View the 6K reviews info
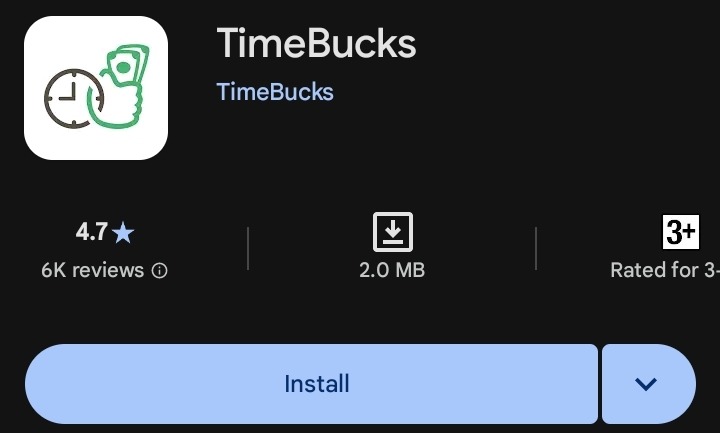Viewport: 720px width, 433px height. pos(160,270)
